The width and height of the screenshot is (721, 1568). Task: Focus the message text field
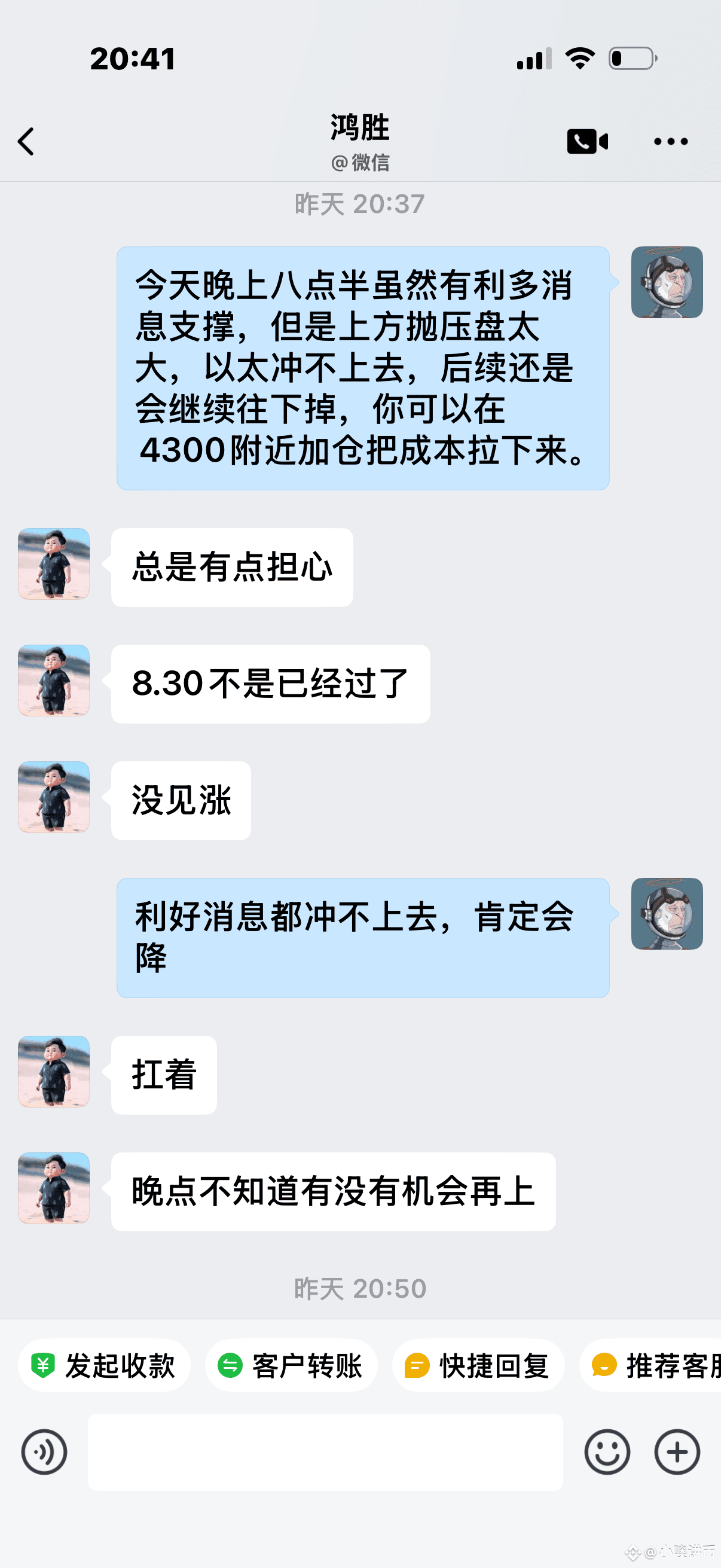pos(325,1452)
